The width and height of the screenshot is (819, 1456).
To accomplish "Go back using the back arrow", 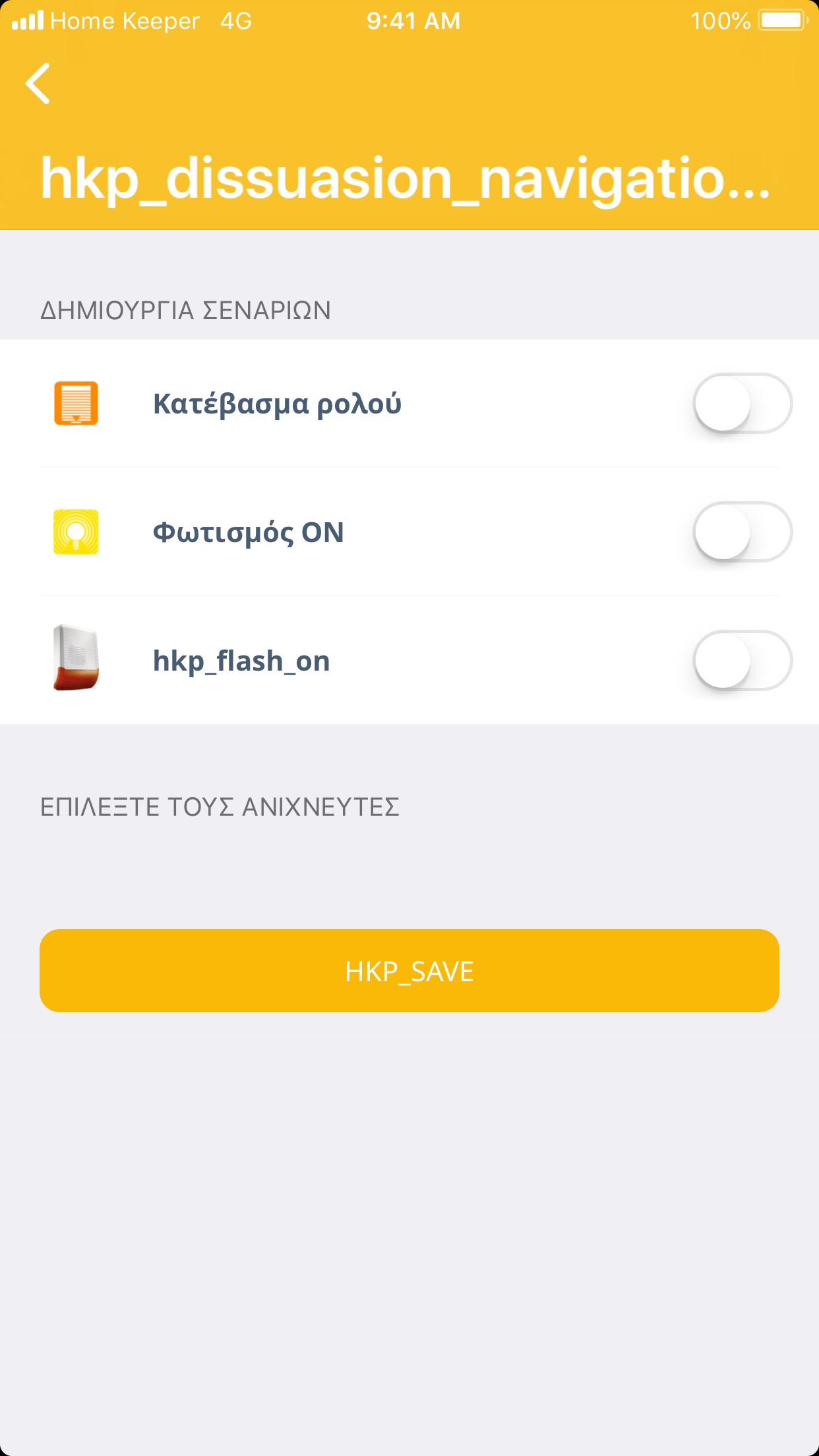I will click(x=38, y=84).
